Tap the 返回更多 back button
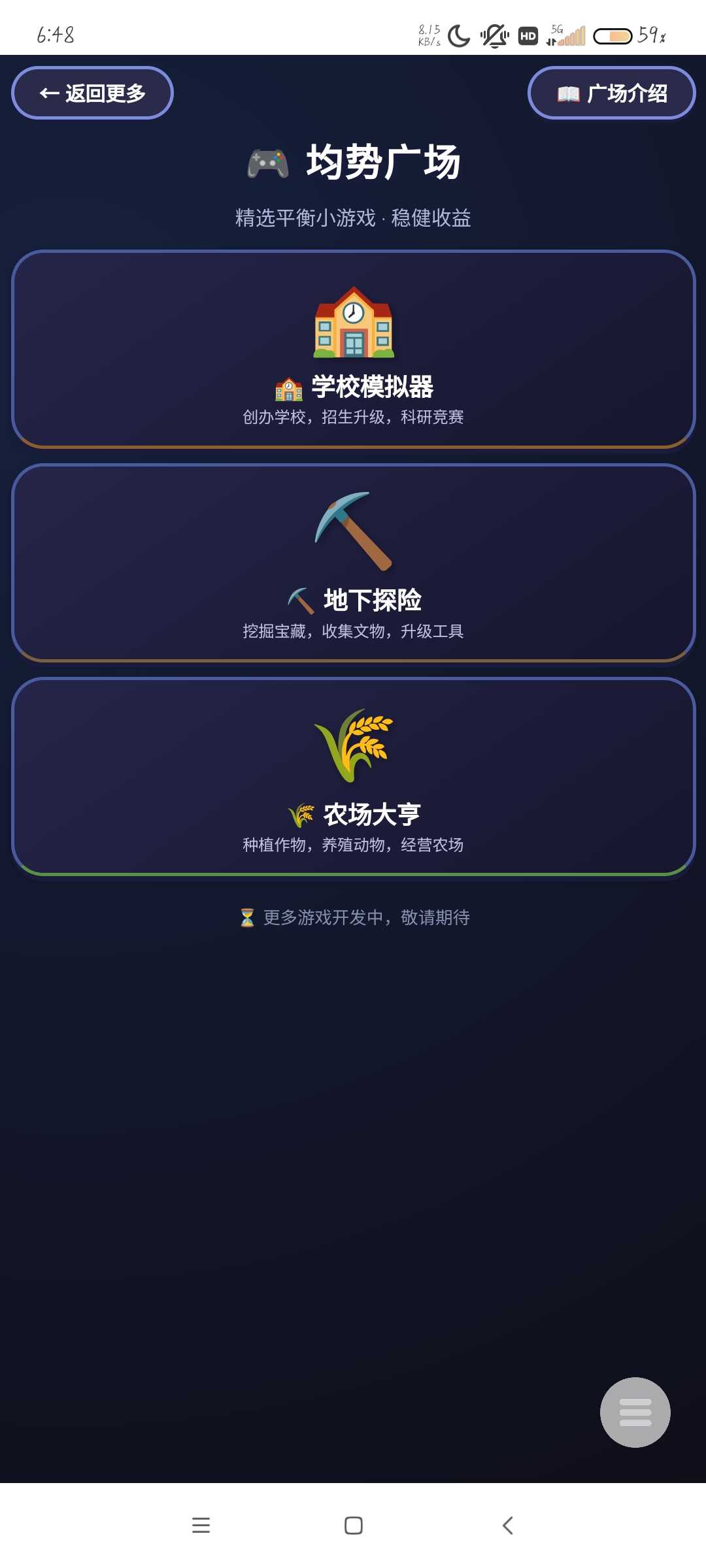Viewport: 706px width, 1568px height. (92, 93)
